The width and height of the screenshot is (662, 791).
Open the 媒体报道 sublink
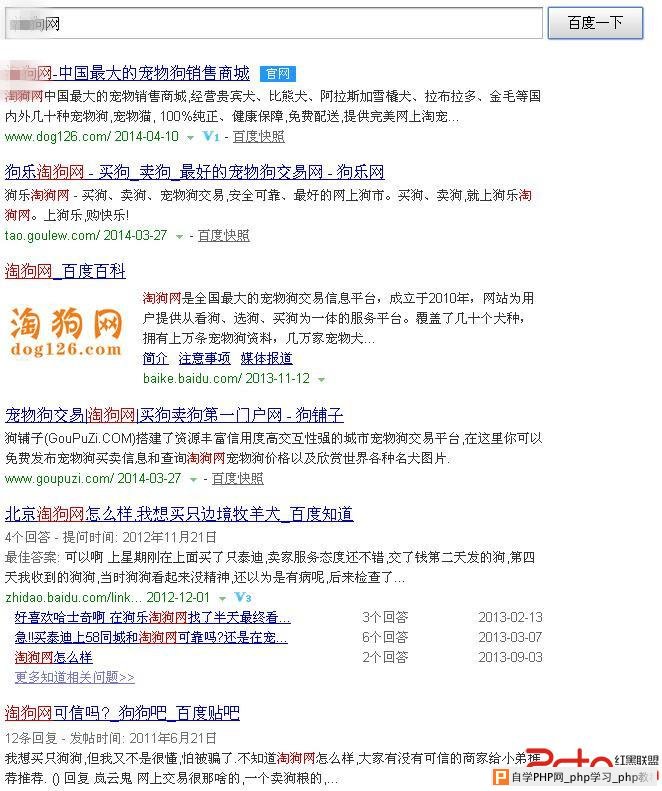(266, 358)
